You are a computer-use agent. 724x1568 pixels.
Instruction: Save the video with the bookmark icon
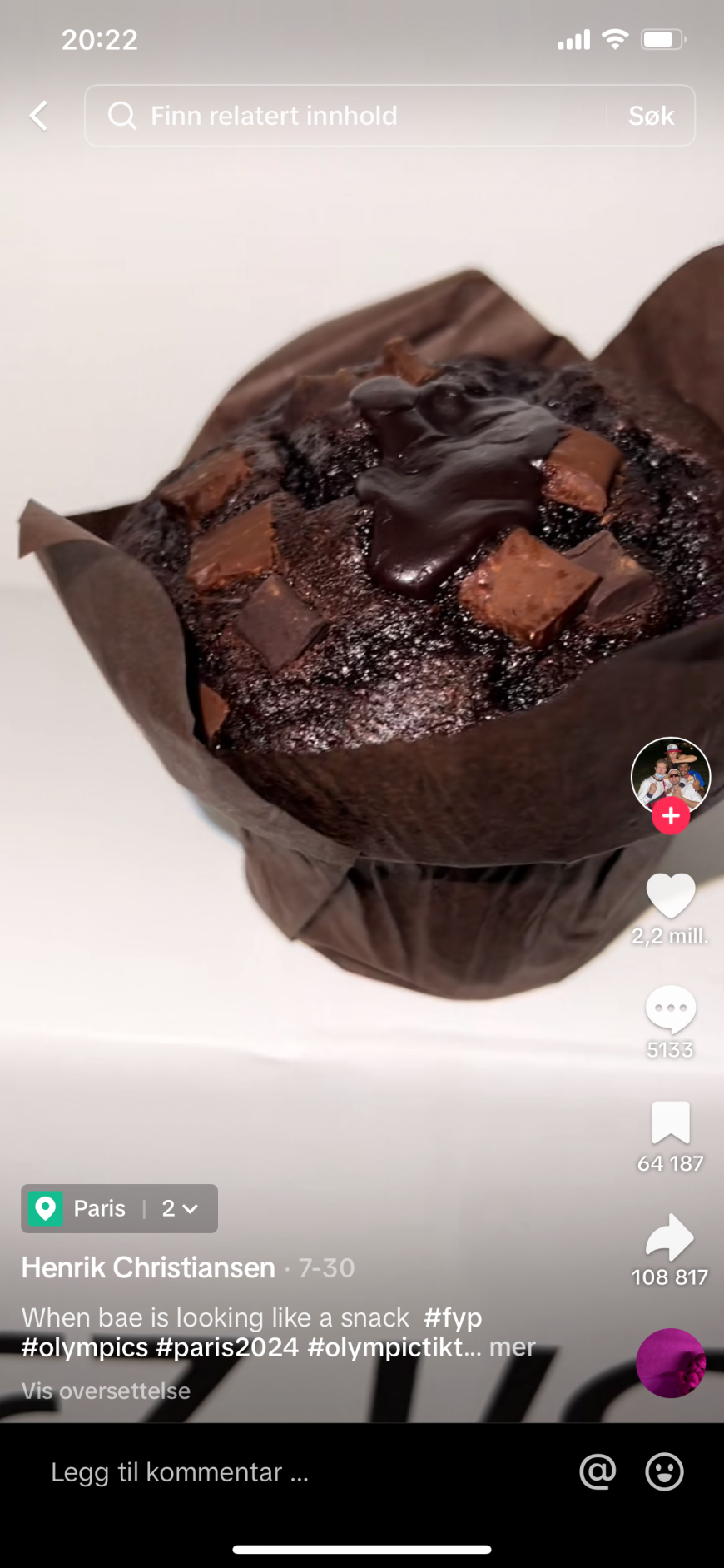coord(671,1122)
